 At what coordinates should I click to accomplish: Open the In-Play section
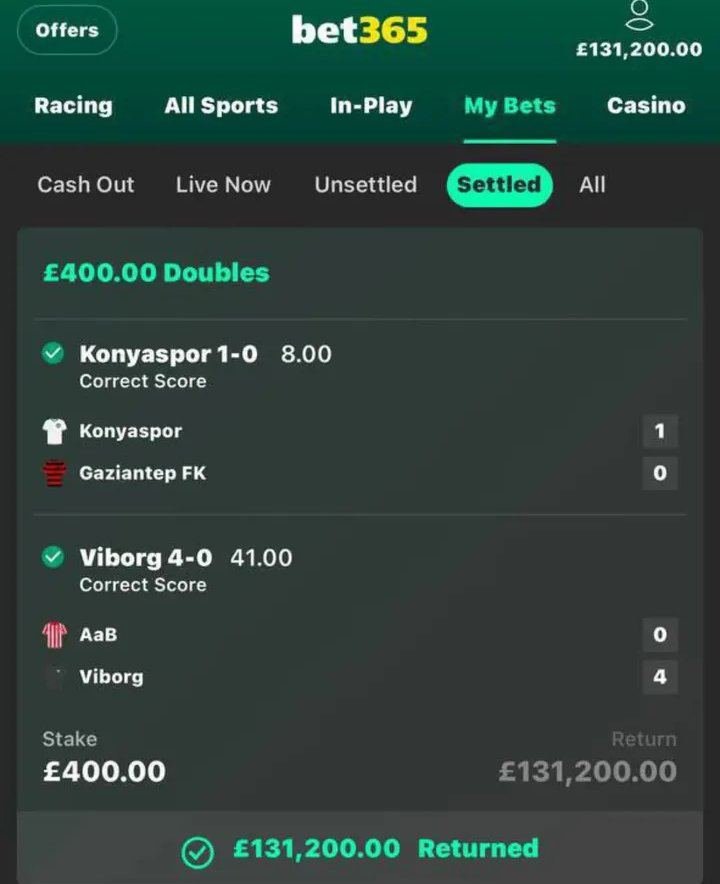click(371, 106)
